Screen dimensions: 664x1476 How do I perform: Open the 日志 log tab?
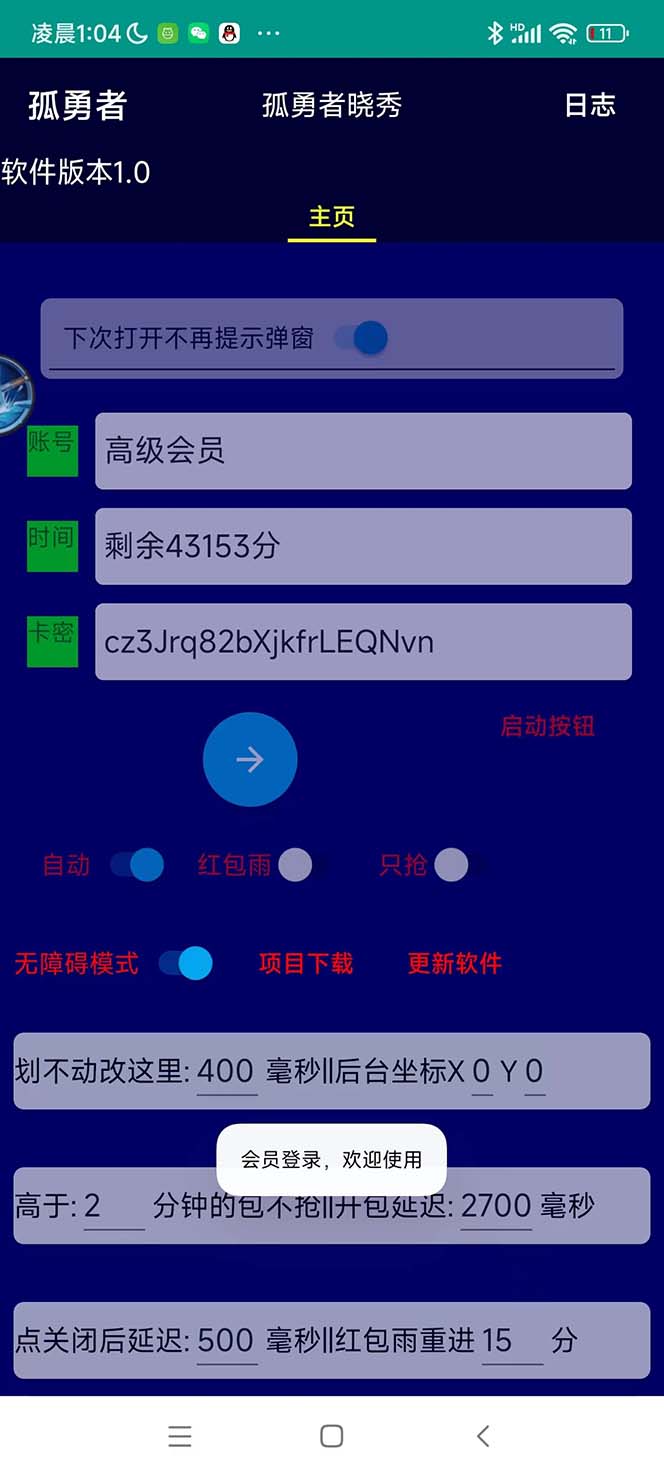click(x=589, y=106)
